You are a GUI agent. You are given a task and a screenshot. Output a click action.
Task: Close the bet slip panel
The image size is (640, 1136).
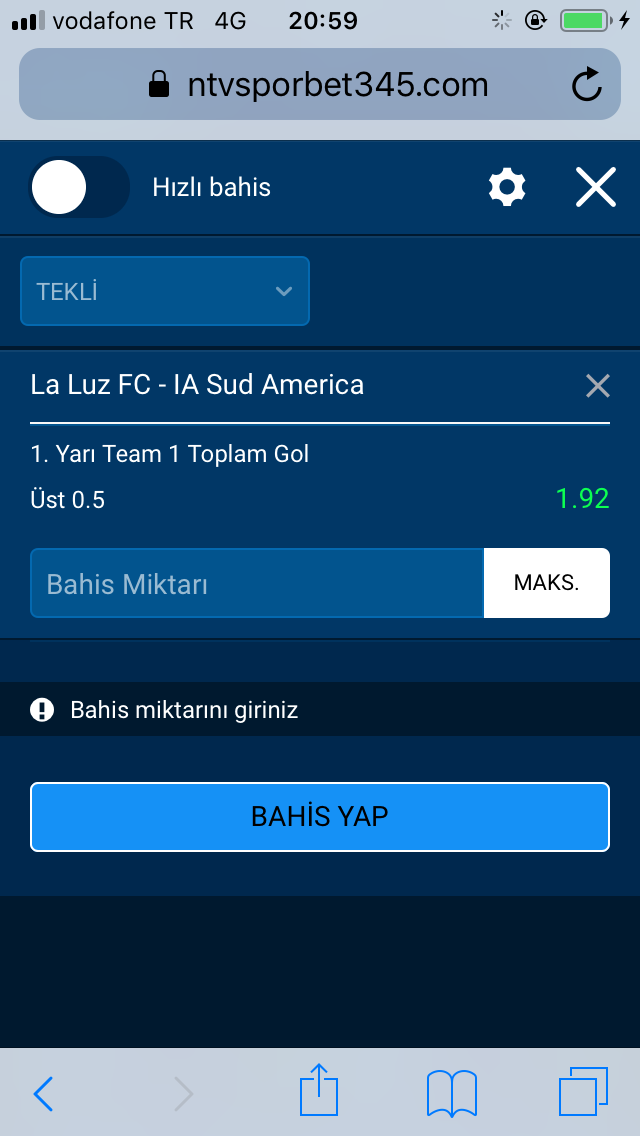coord(596,187)
